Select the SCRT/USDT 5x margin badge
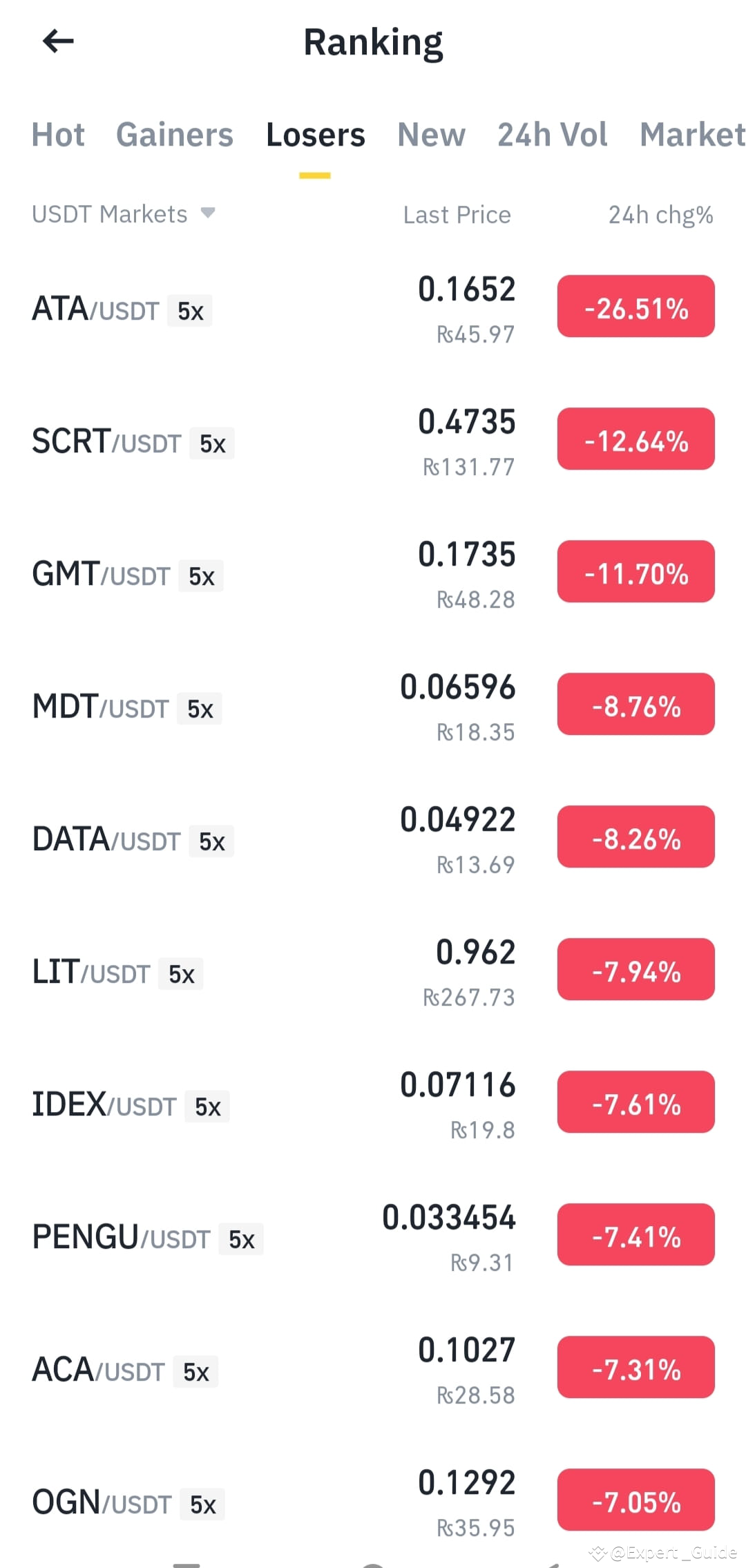The width and height of the screenshot is (746, 1568). pyautogui.click(x=212, y=444)
